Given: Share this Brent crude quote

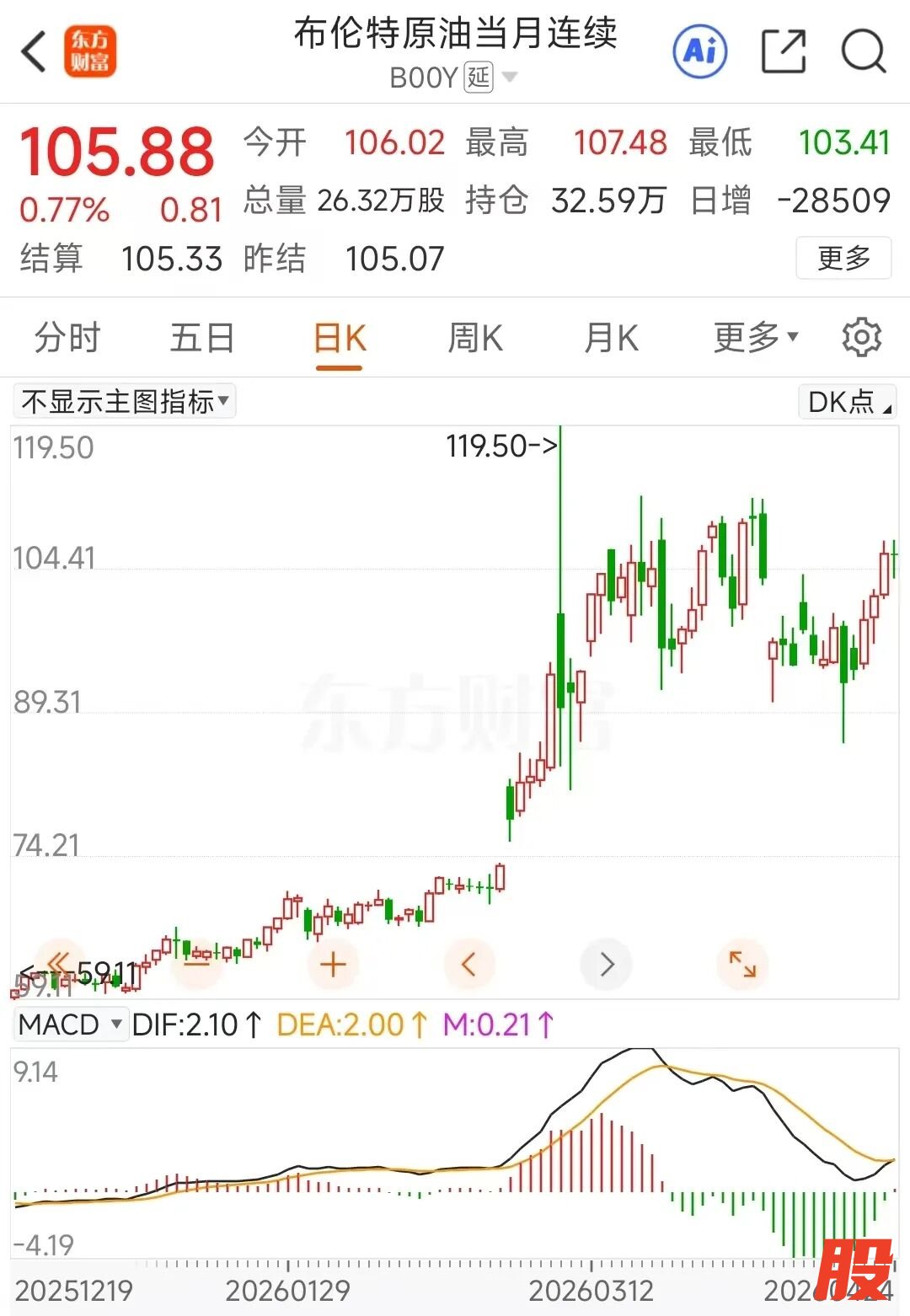Looking at the screenshot, I should pos(784,51).
